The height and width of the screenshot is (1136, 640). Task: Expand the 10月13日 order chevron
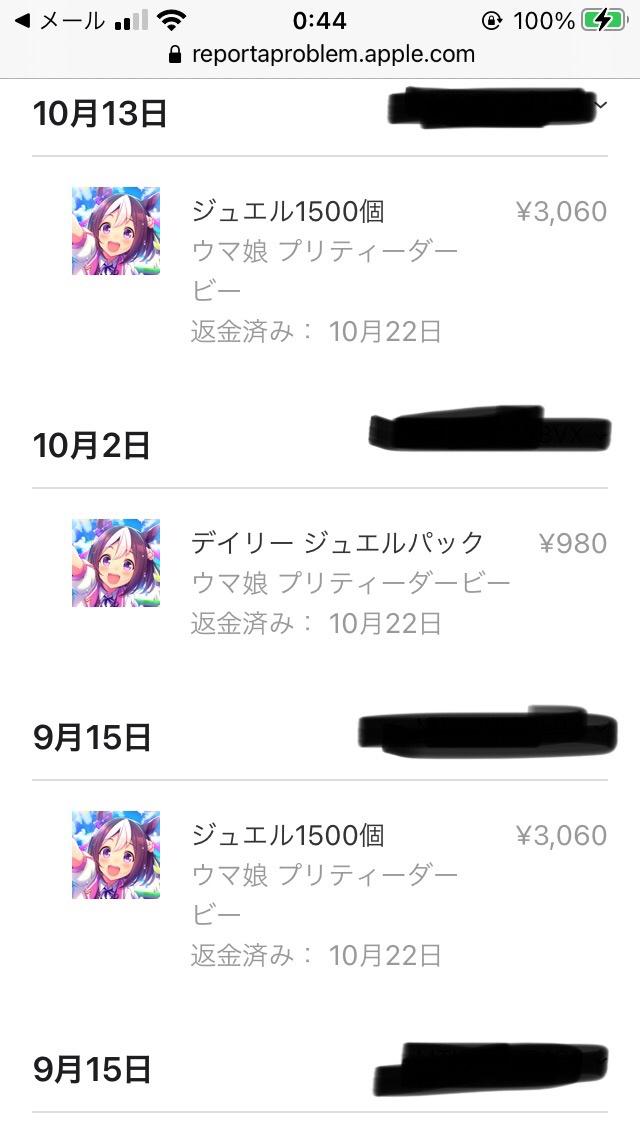click(x=600, y=104)
